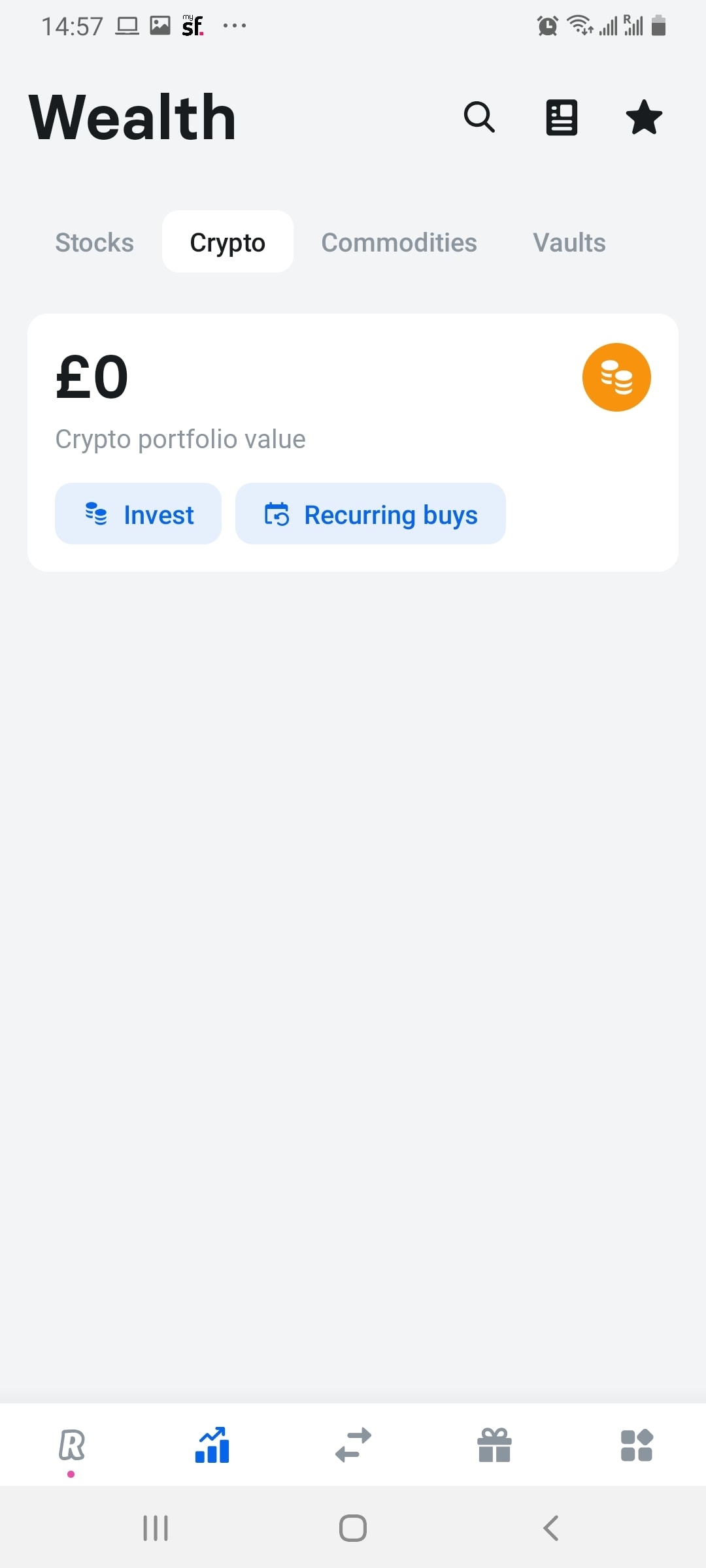Viewport: 706px width, 1568px height.
Task: Switch to the Stocks tab
Action: click(94, 242)
